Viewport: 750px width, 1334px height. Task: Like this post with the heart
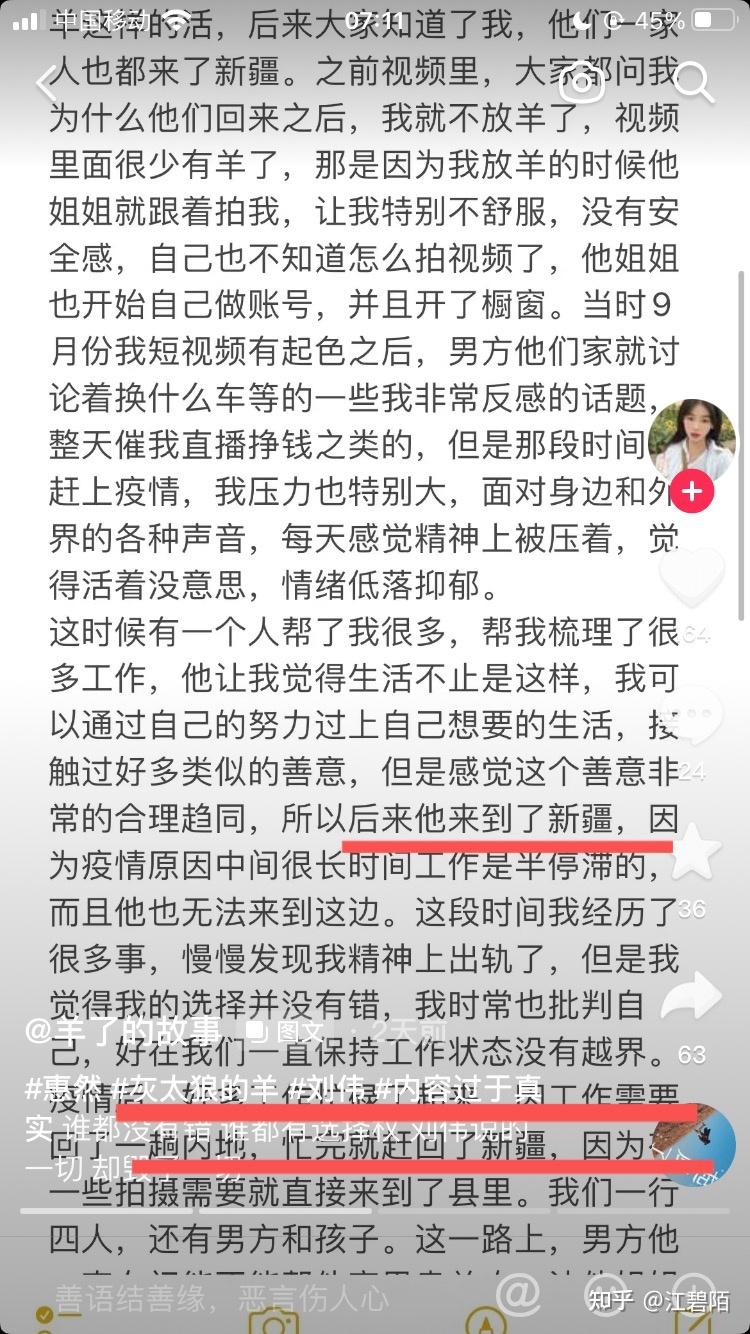[692, 577]
